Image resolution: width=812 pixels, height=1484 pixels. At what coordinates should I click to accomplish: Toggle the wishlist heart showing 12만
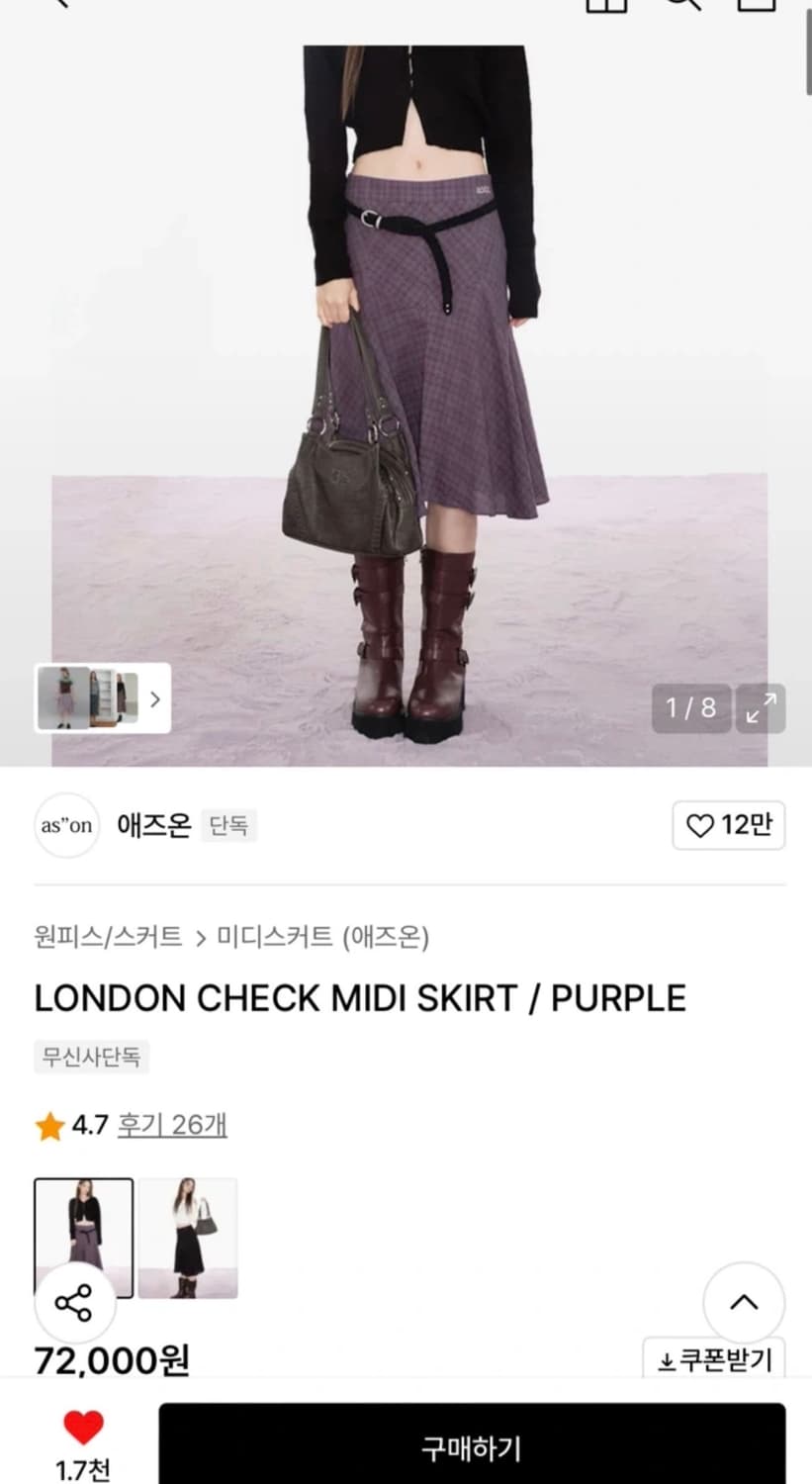[729, 824]
